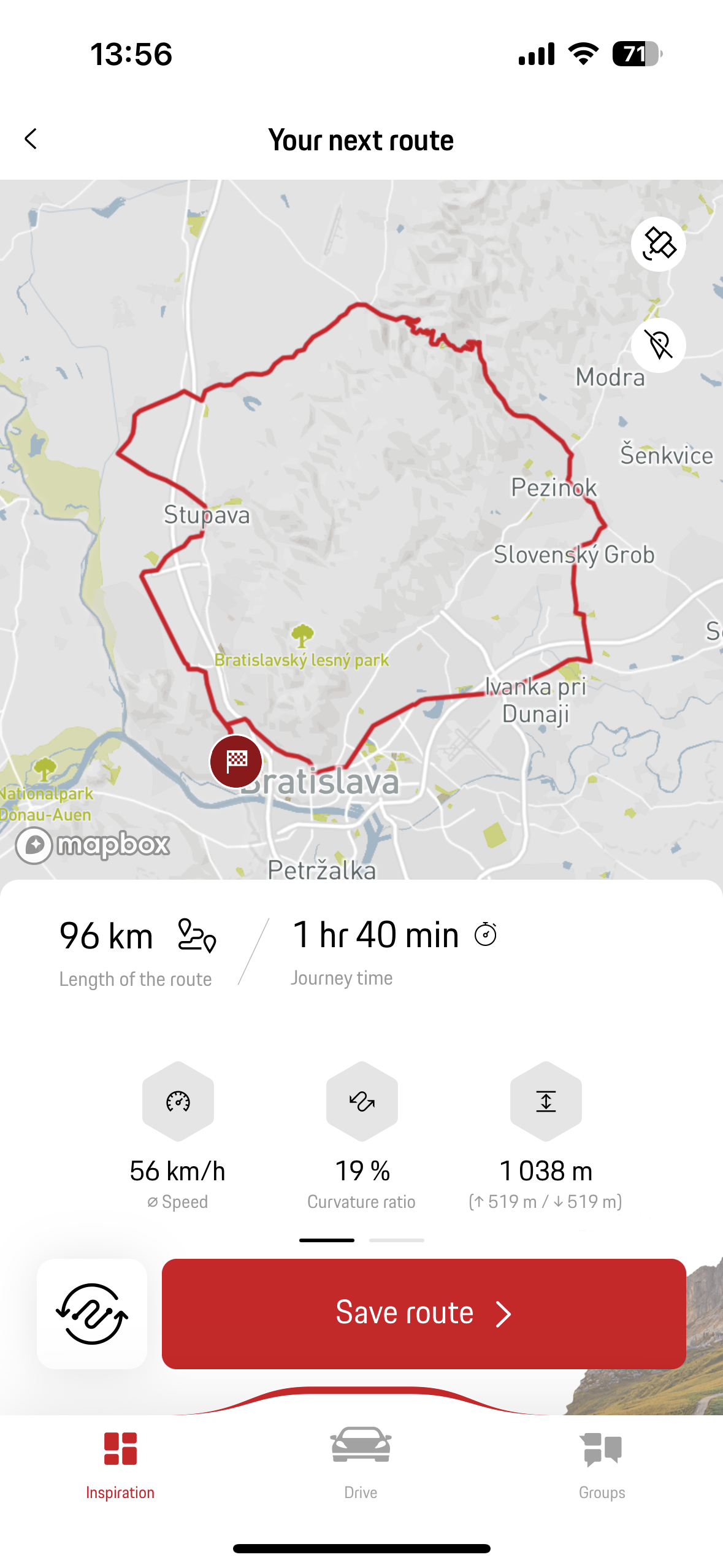Image resolution: width=723 pixels, height=1568 pixels.
Task: Click the checkered finish flag marker
Action: tap(236, 761)
